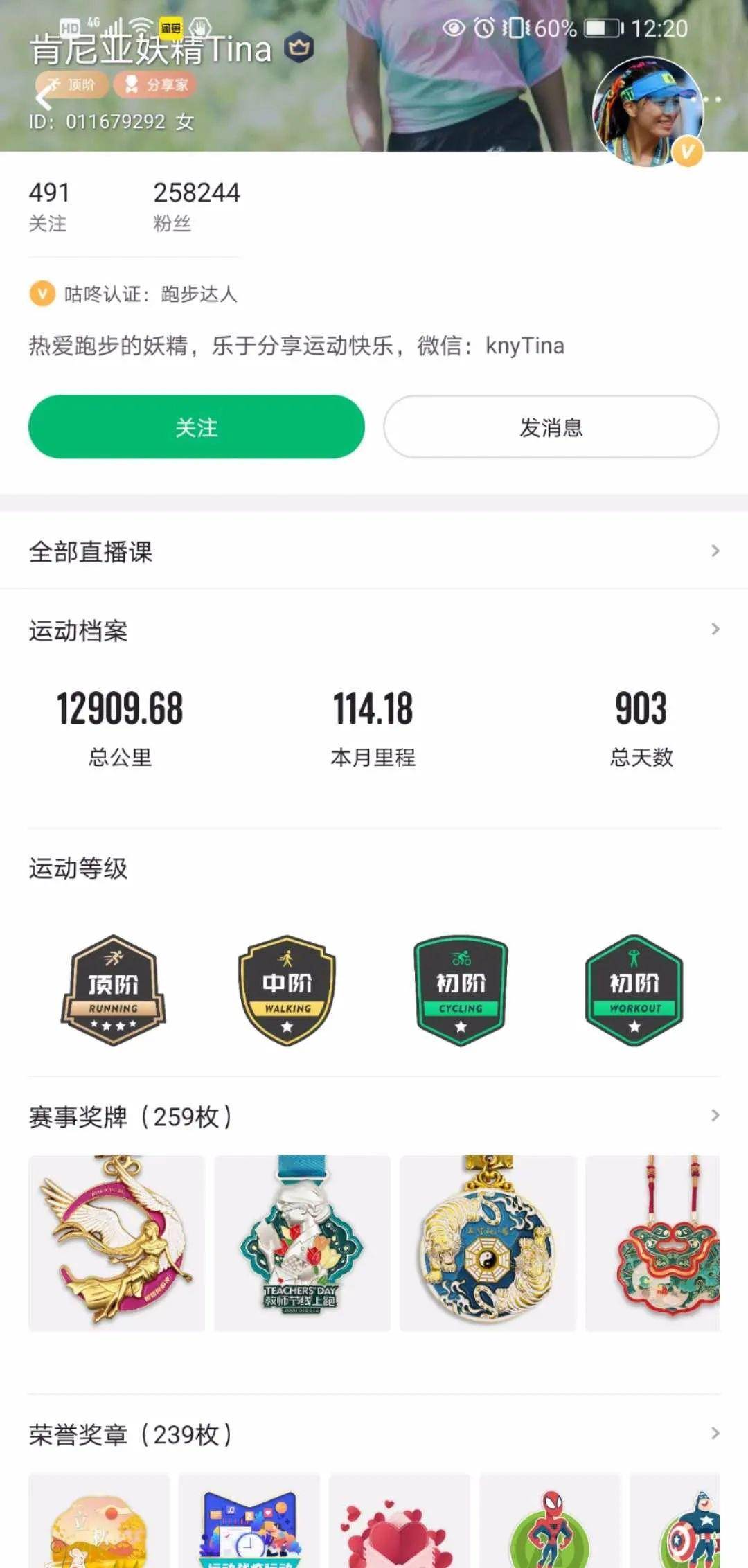Open the Teachers' Day medal

tap(302, 1242)
